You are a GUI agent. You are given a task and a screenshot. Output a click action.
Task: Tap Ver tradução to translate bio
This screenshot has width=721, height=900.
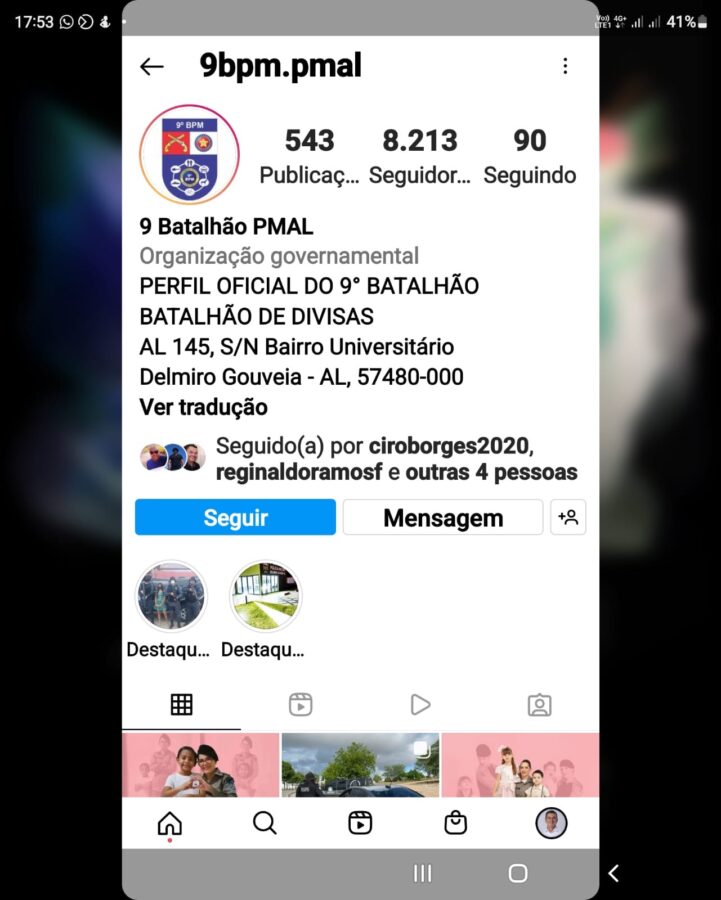[x=203, y=407]
